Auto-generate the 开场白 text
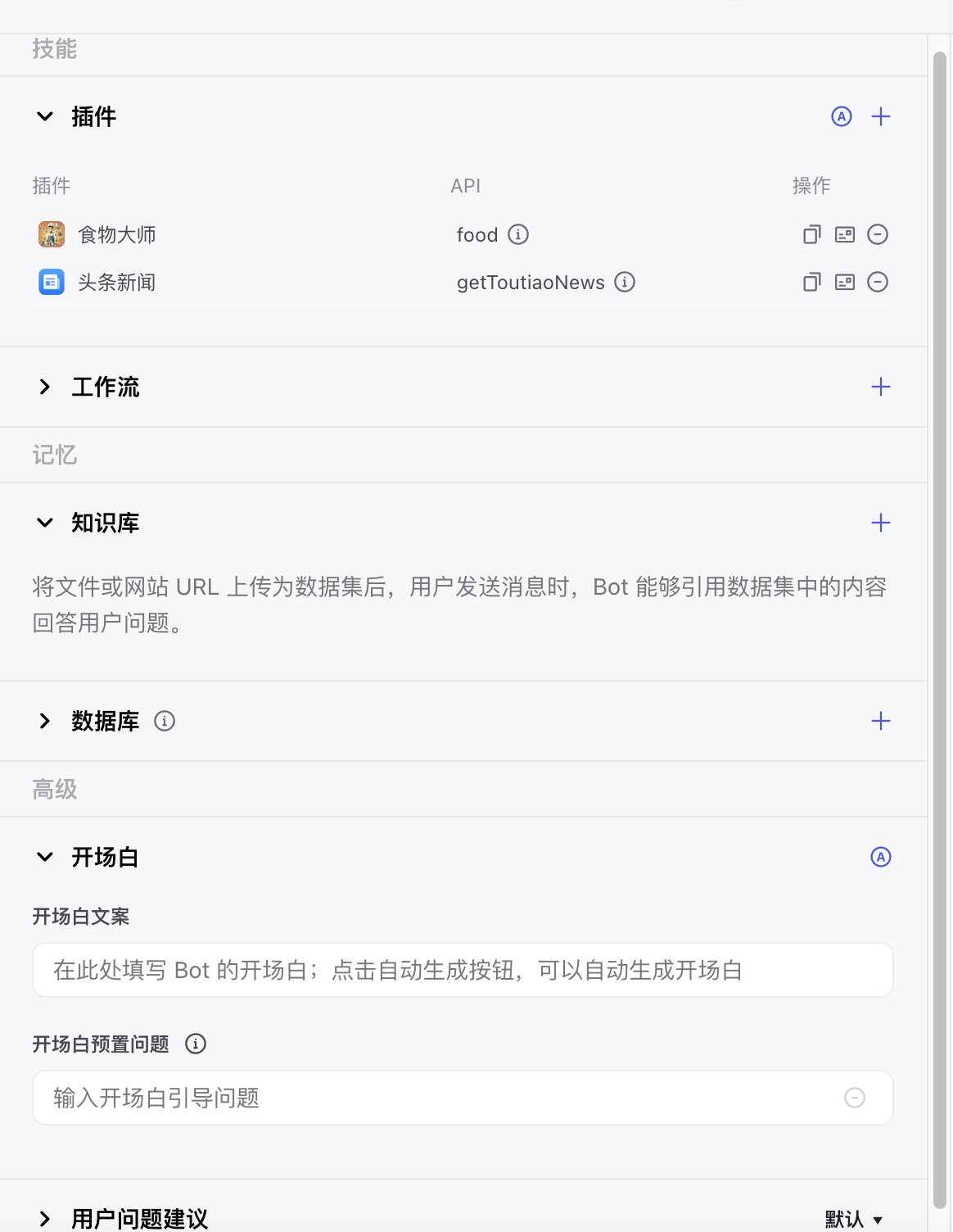Image resolution: width=953 pixels, height=1232 pixels. [x=880, y=857]
